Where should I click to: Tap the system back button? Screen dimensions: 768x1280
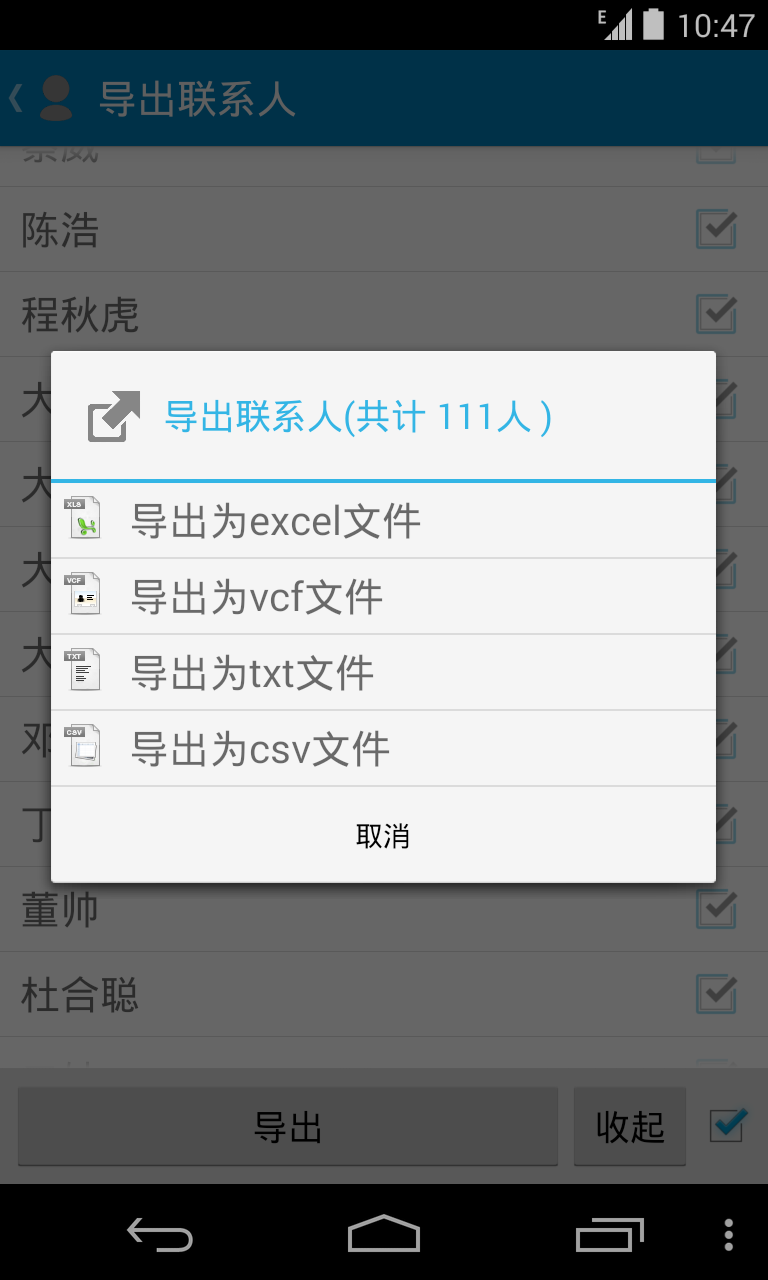(160, 1235)
